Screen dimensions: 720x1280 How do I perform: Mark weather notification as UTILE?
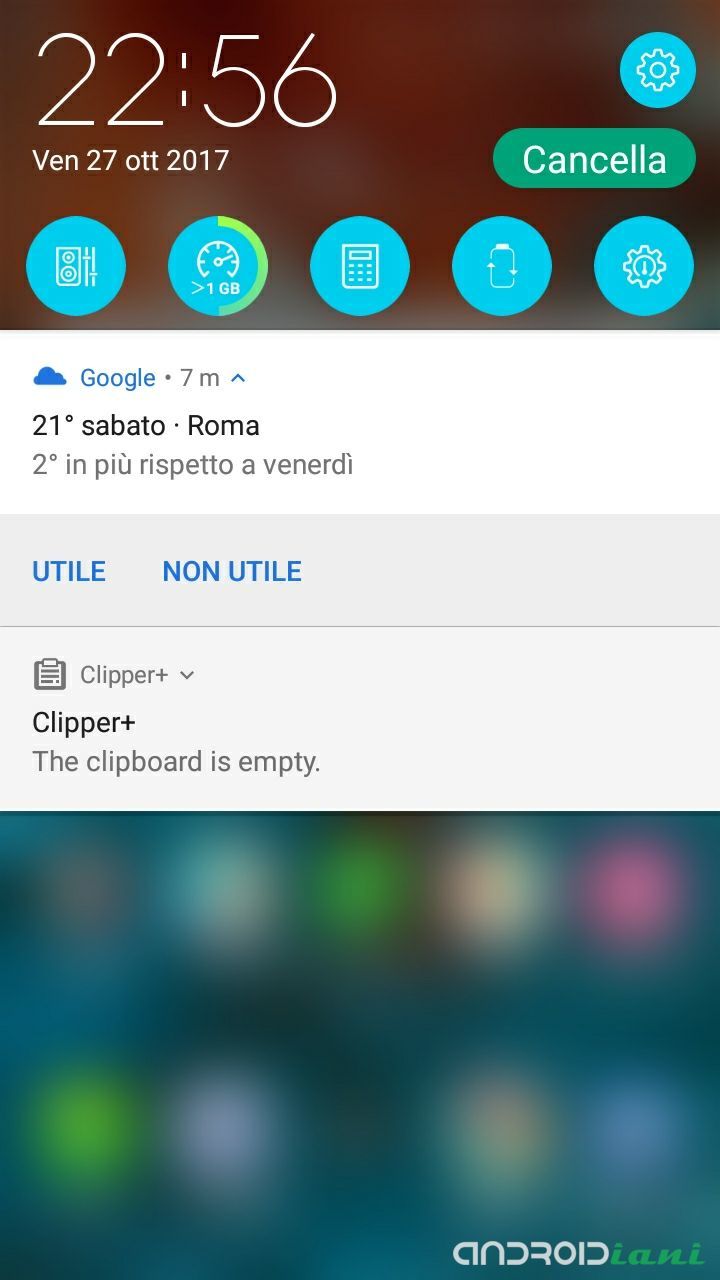(x=69, y=571)
